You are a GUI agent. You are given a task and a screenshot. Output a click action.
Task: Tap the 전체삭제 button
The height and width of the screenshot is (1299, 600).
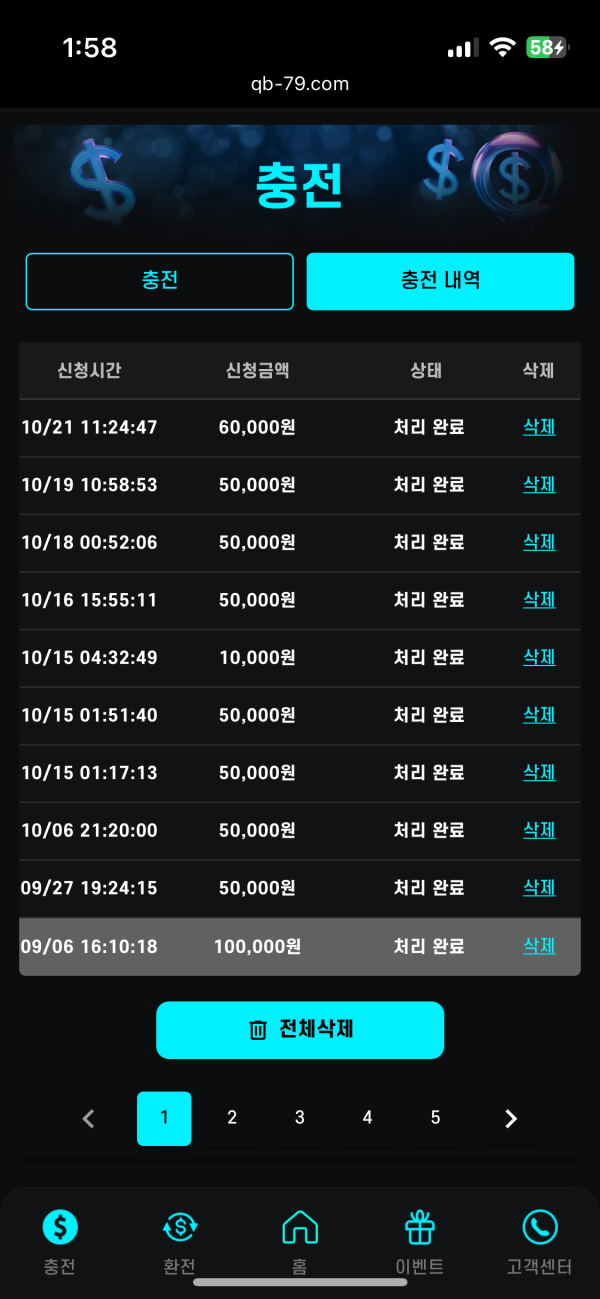point(300,1030)
